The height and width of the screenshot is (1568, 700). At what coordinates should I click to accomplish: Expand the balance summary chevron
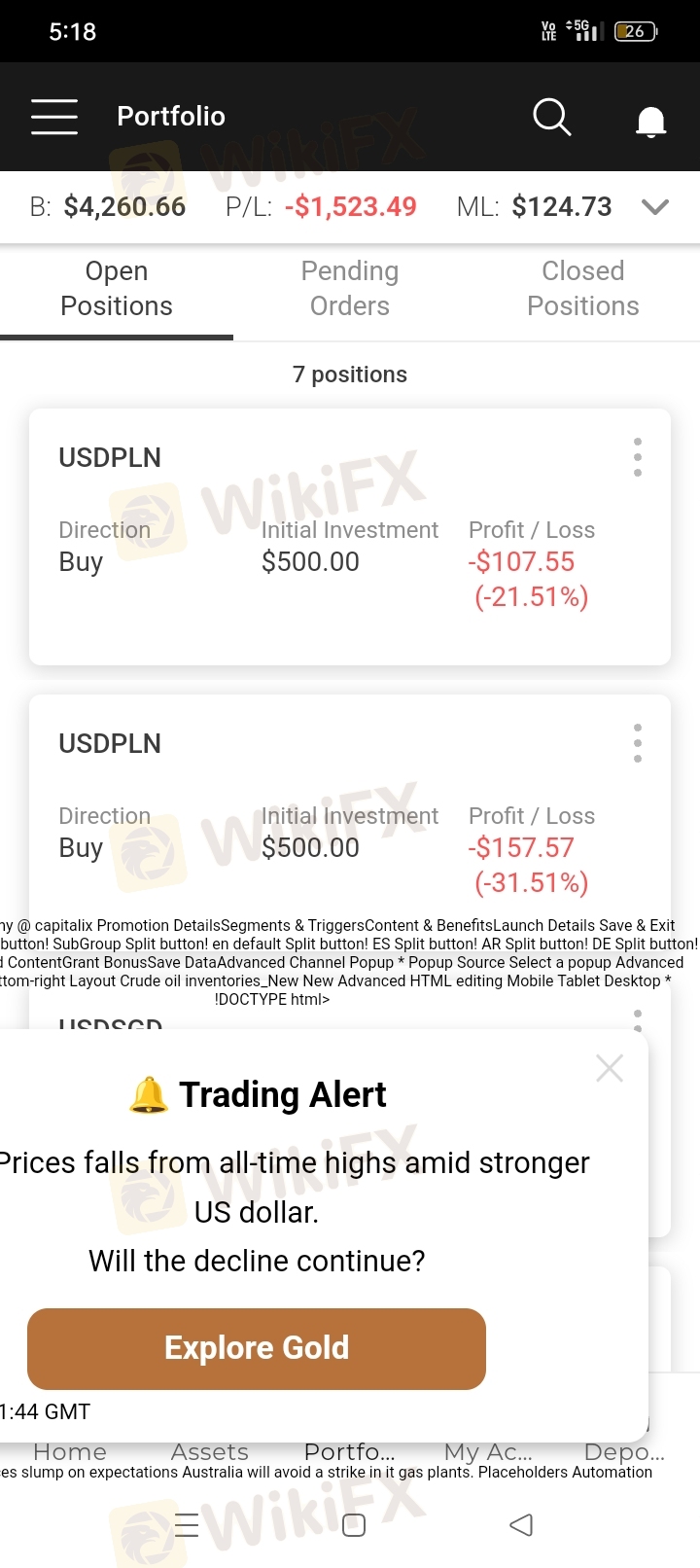(655, 206)
